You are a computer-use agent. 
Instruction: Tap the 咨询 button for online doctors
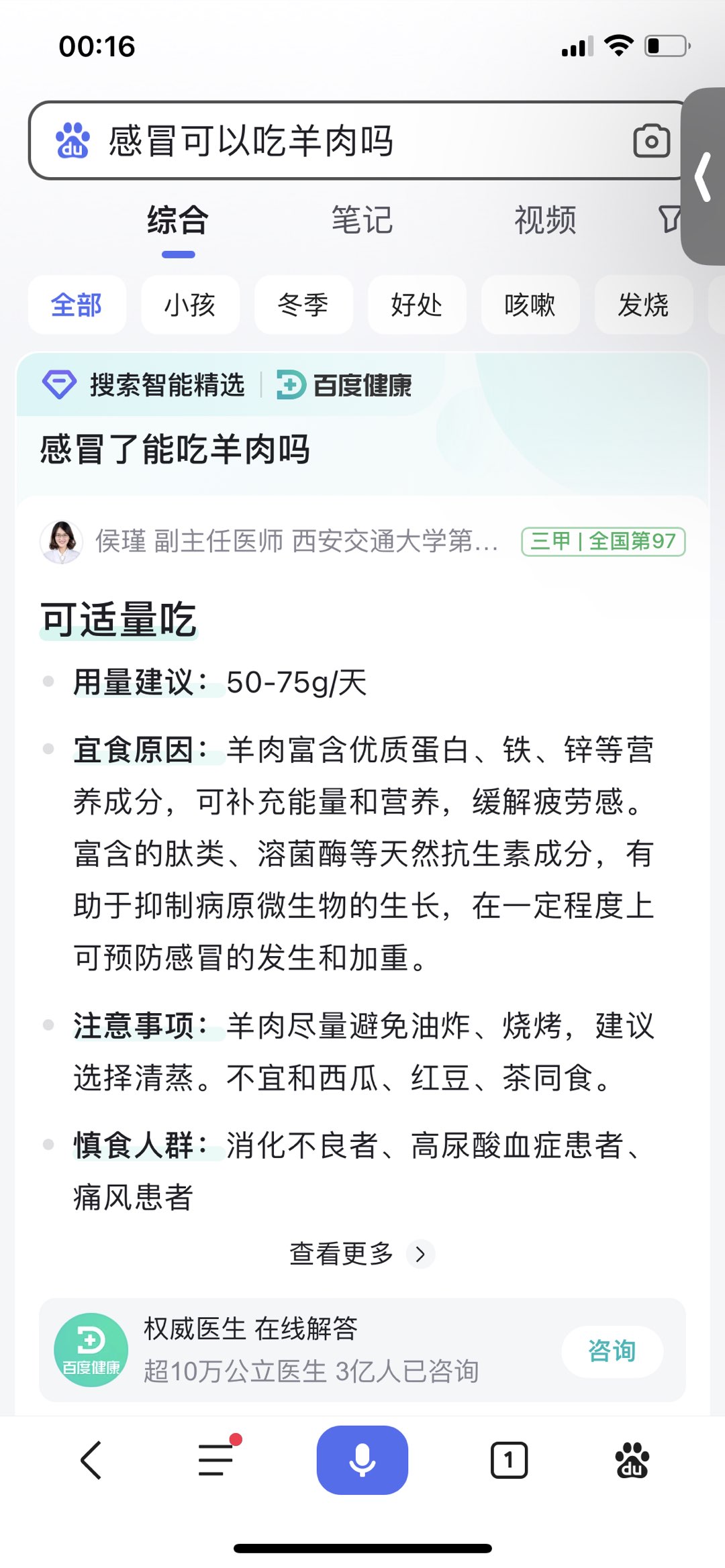click(x=612, y=1351)
